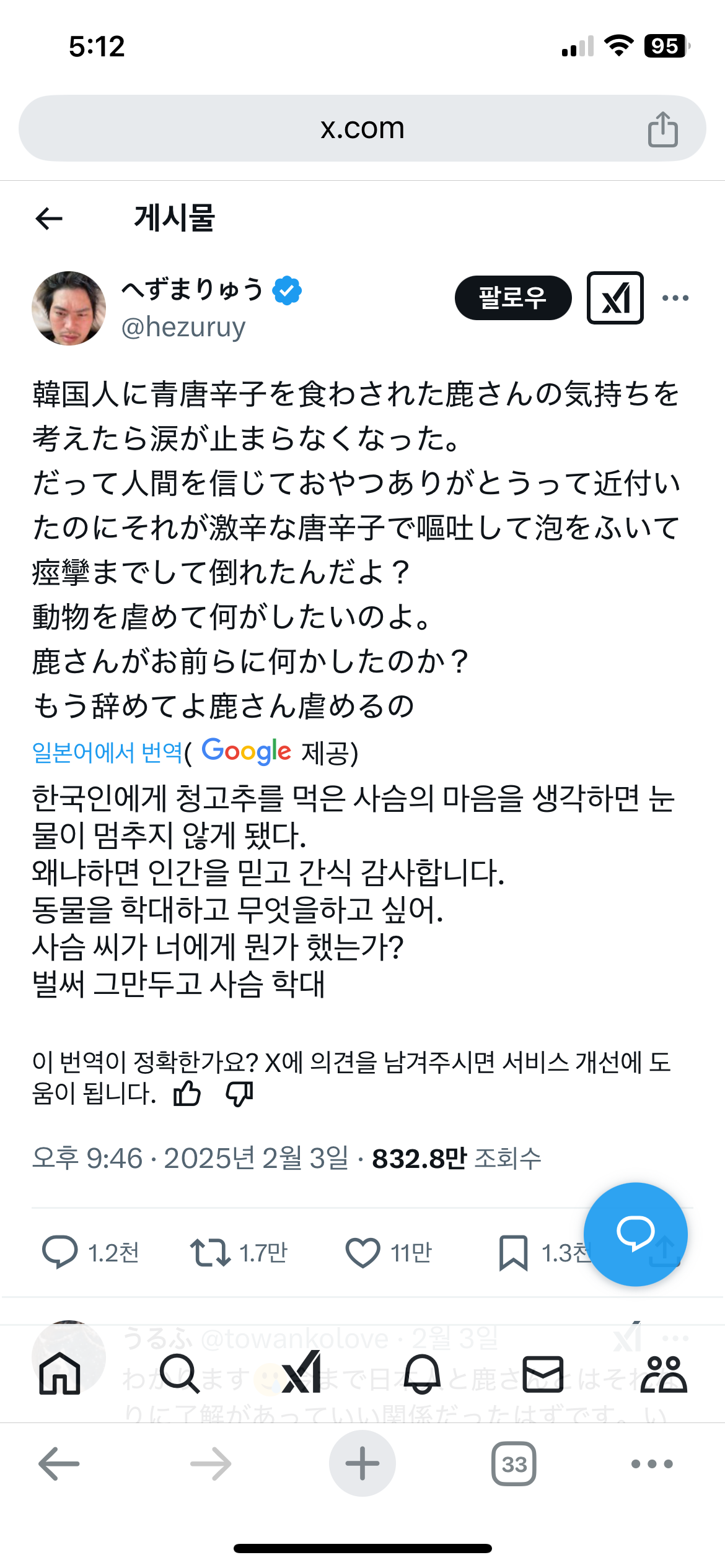Reply to the post via comment icon
The width and height of the screenshot is (725, 1568).
[59, 1252]
